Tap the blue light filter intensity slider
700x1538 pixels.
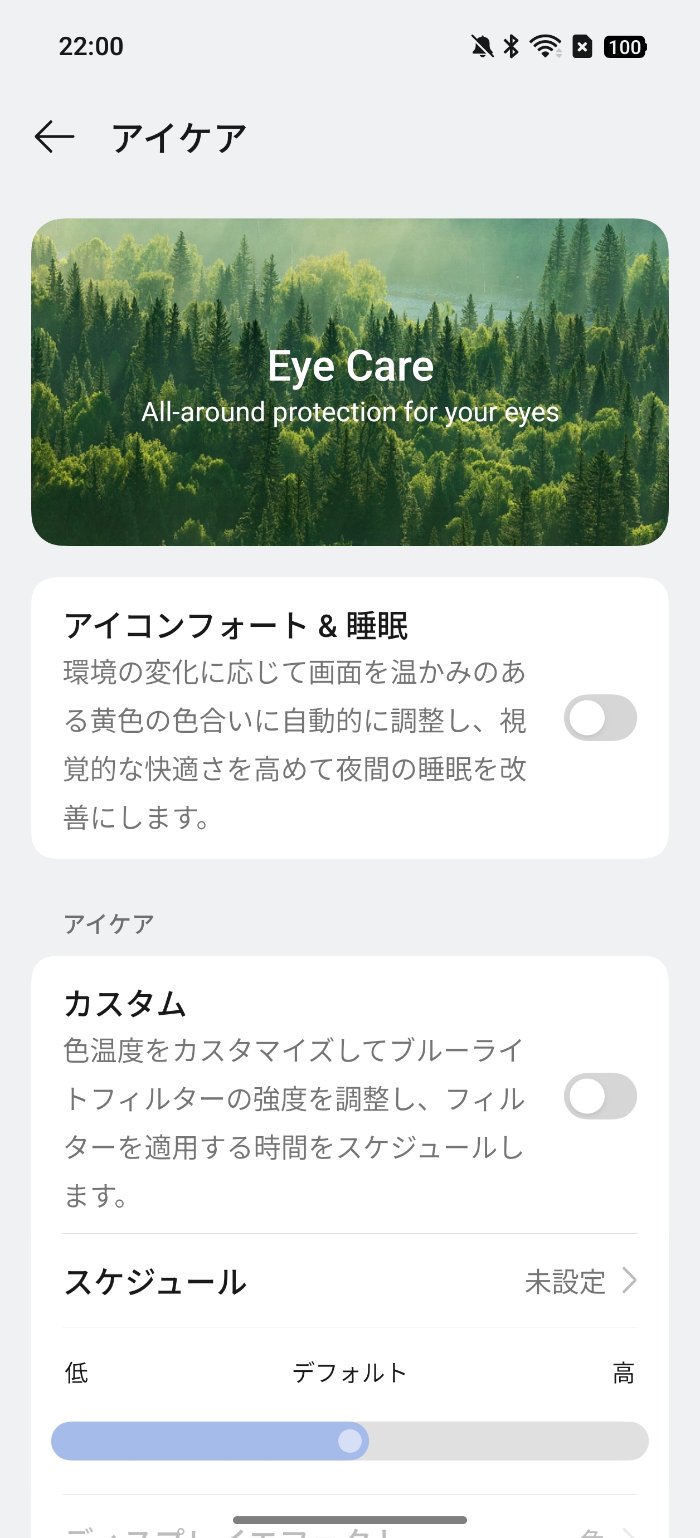point(350,1441)
